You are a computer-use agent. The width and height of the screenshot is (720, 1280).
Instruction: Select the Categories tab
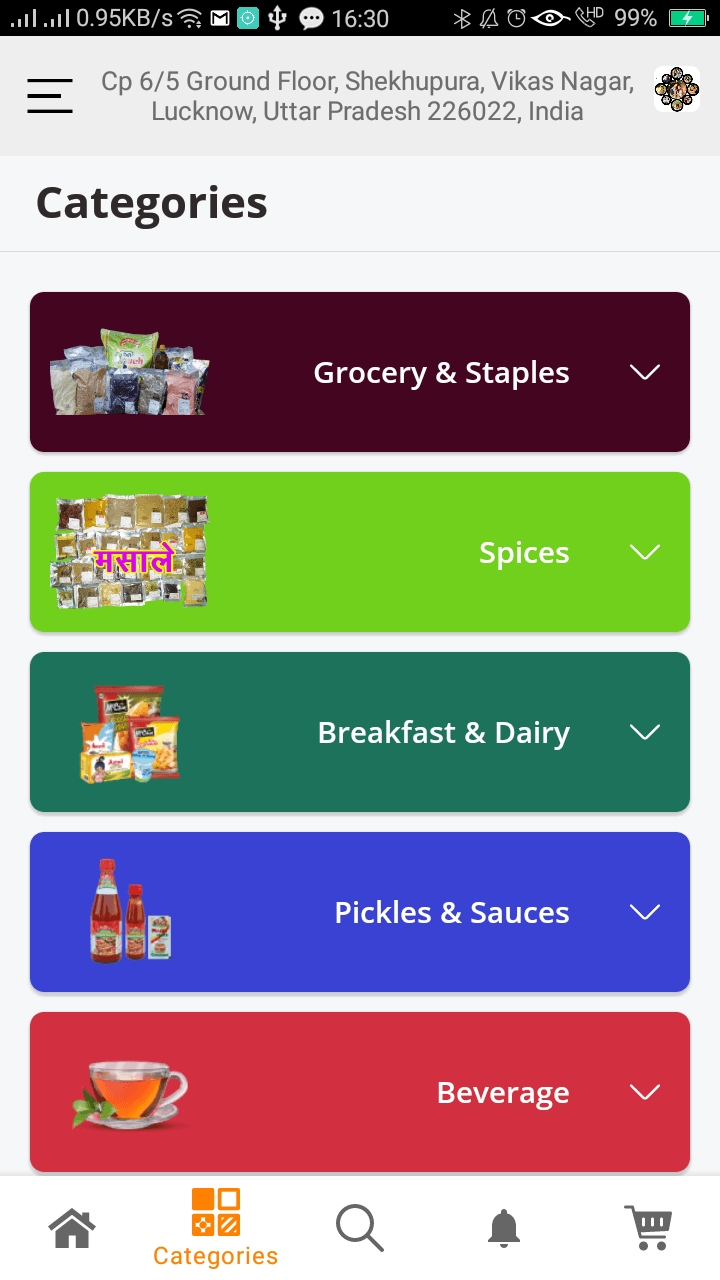(x=216, y=1228)
